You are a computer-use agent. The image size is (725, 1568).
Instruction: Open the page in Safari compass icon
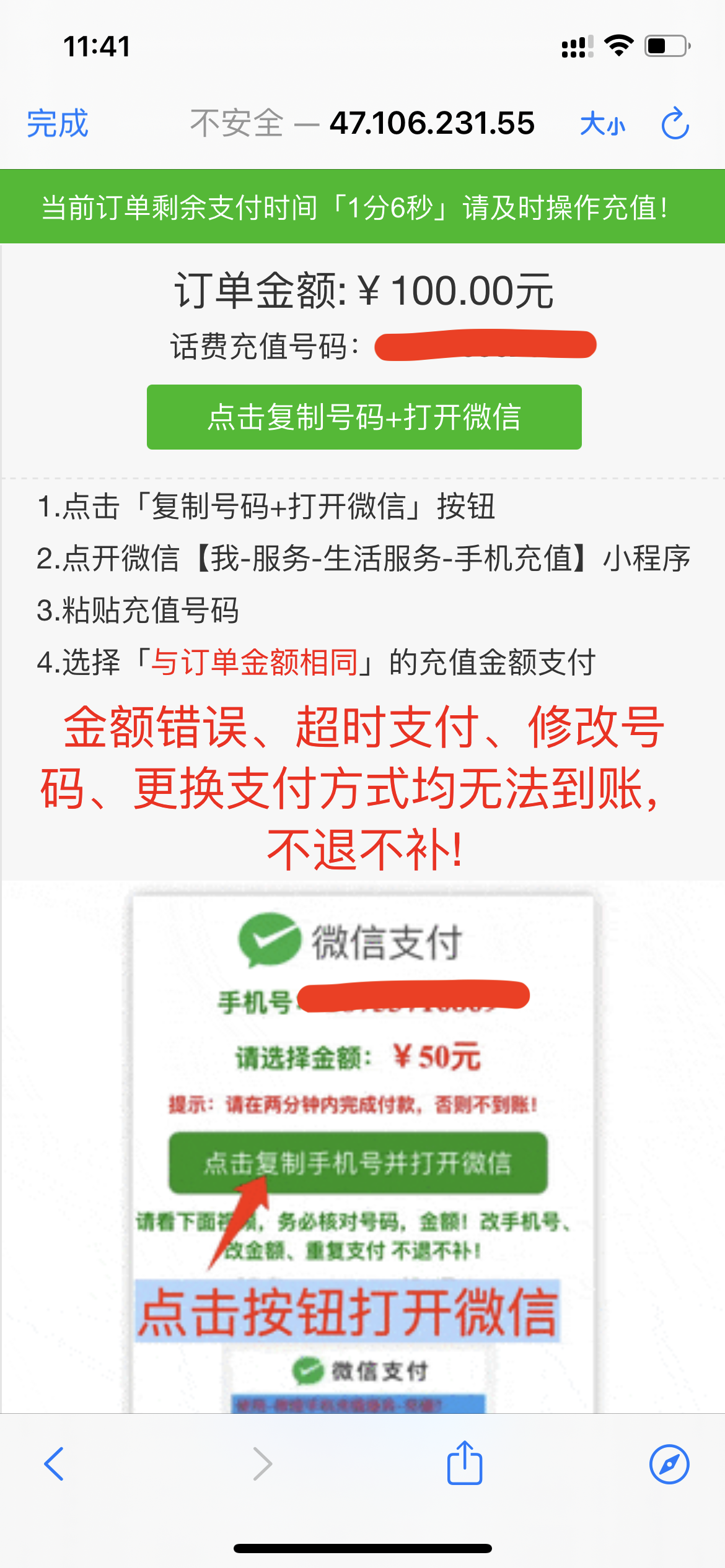coord(669,1464)
